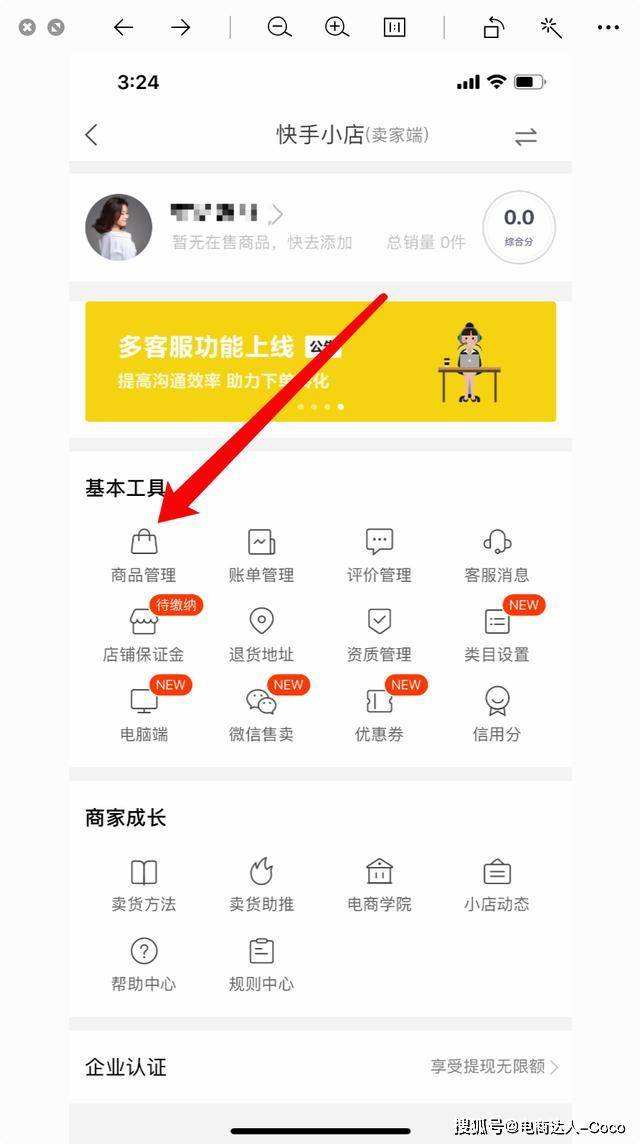This screenshot has height=1144, width=640.
Task: Open the 企业认证 row
Action: coord(320,1067)
